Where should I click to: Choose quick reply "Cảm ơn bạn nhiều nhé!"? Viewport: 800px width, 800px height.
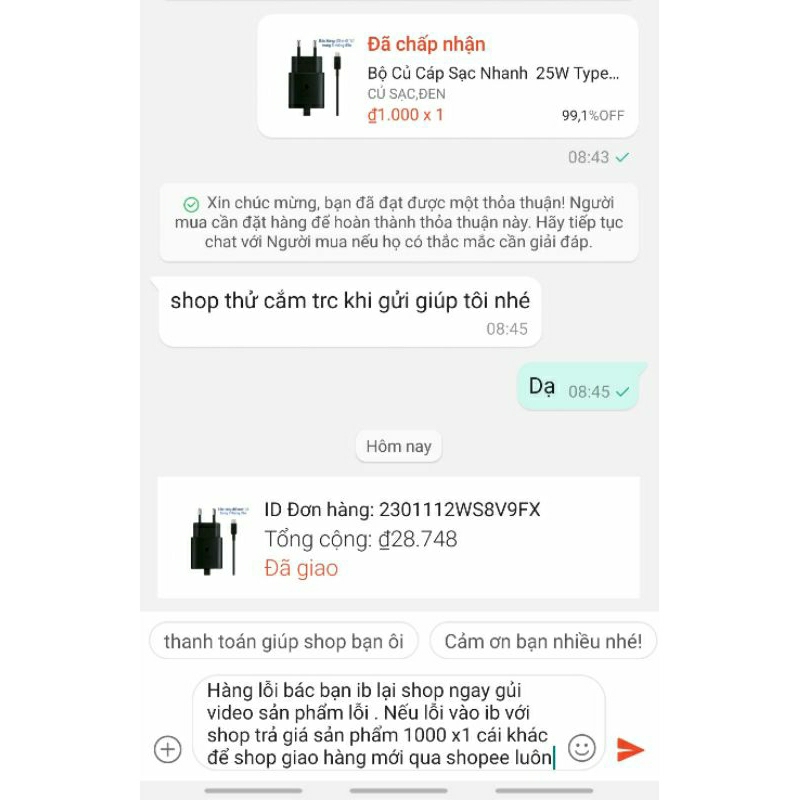(x=543, y=641)
